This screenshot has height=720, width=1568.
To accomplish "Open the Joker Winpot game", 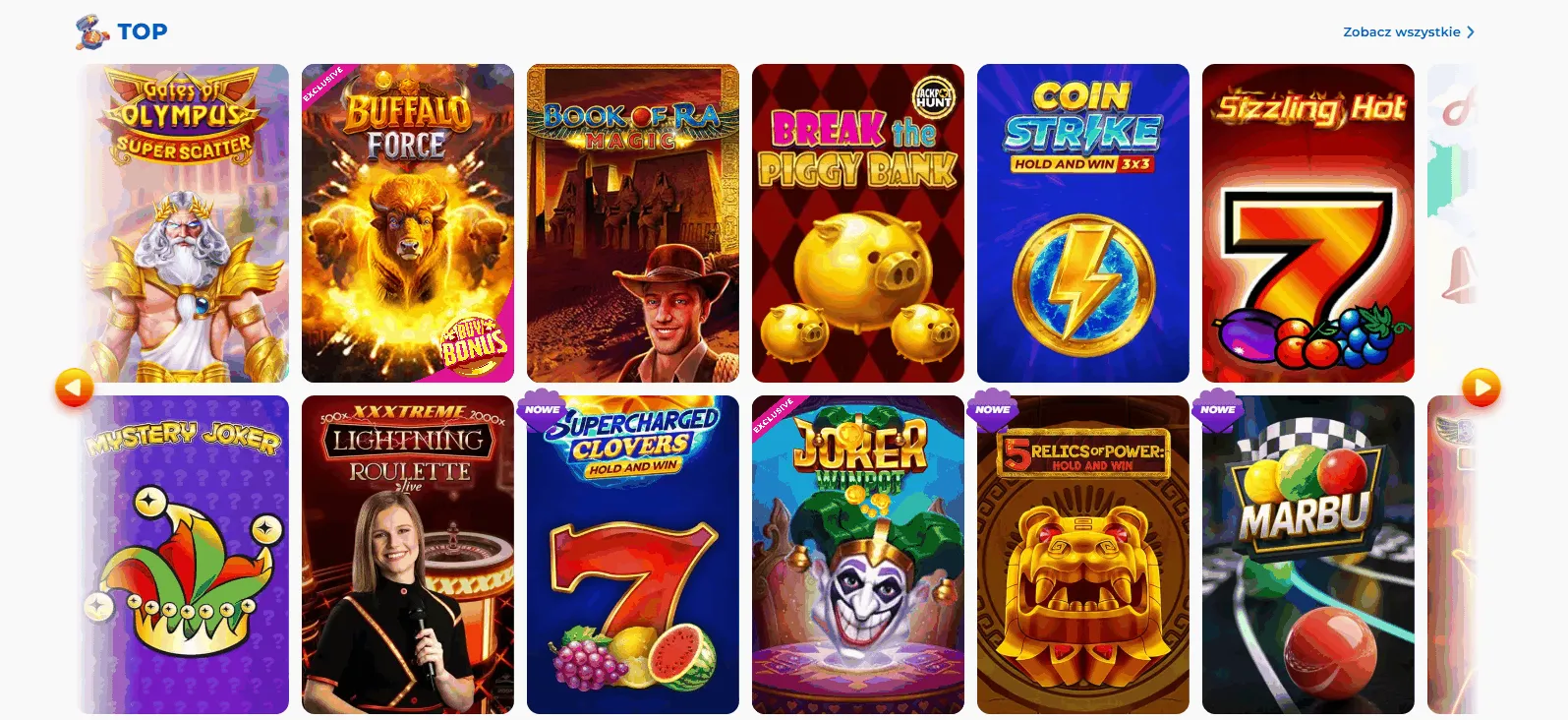I will (x=857, y=555).
